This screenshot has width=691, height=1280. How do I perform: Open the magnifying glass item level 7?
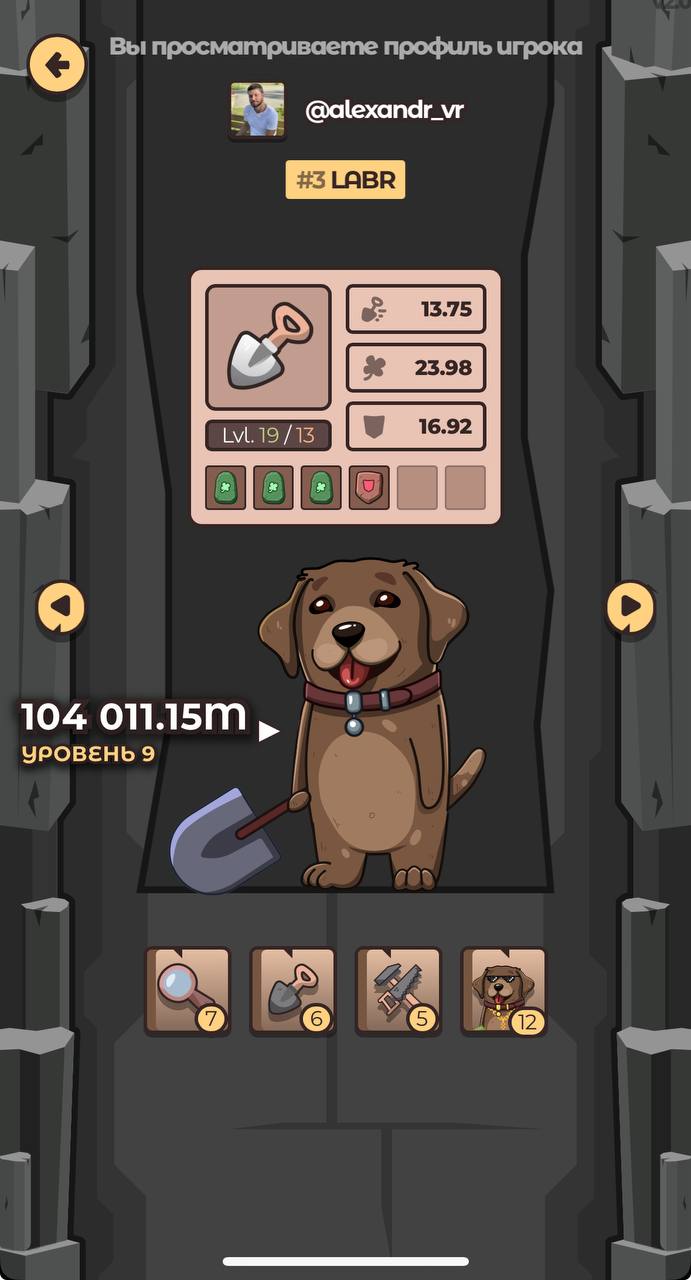tap(188, 991)
